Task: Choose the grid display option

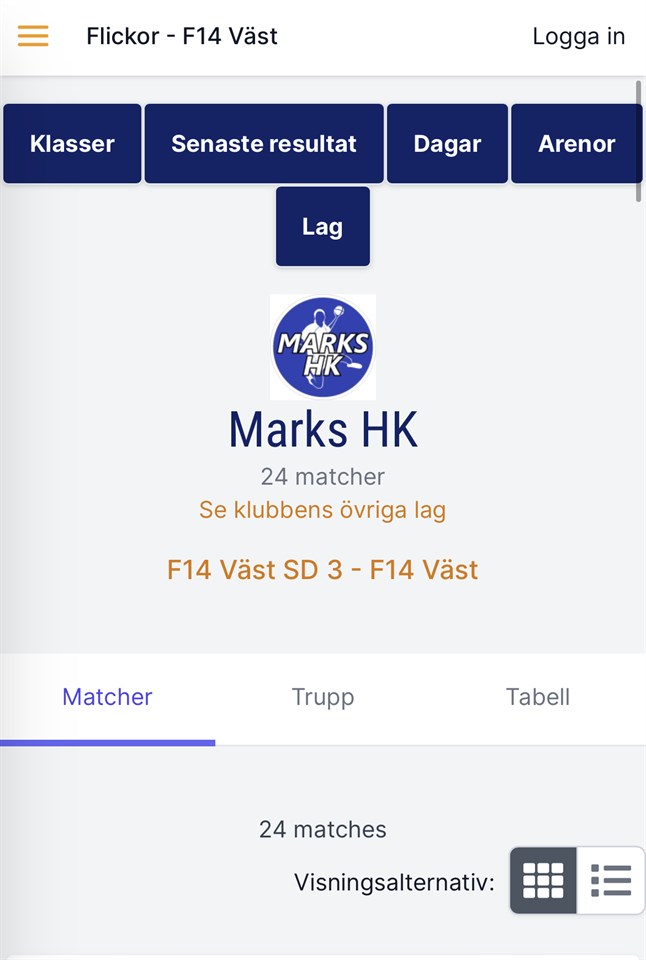Action: (543, 881)
